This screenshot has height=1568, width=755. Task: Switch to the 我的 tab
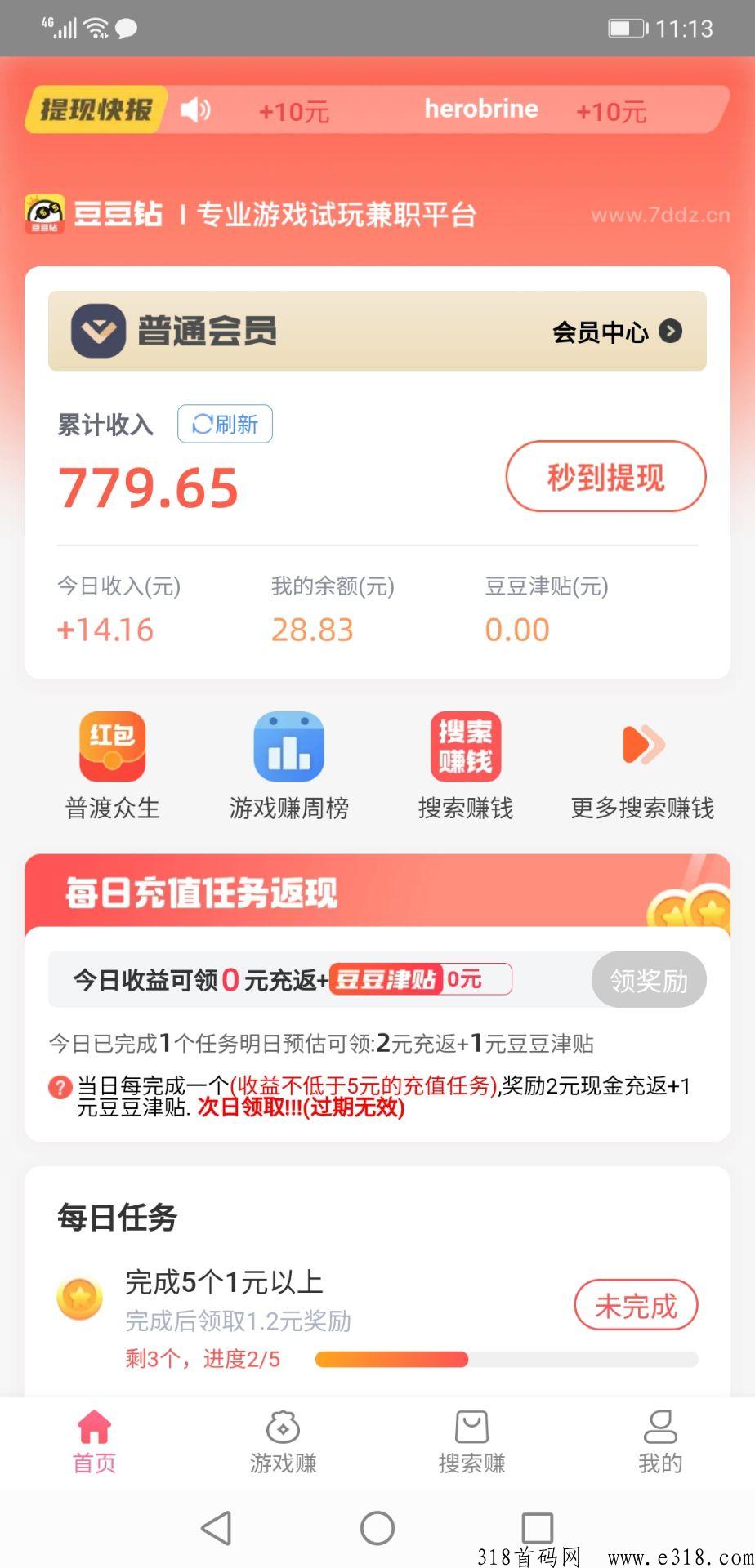[x=660, y=1442]
